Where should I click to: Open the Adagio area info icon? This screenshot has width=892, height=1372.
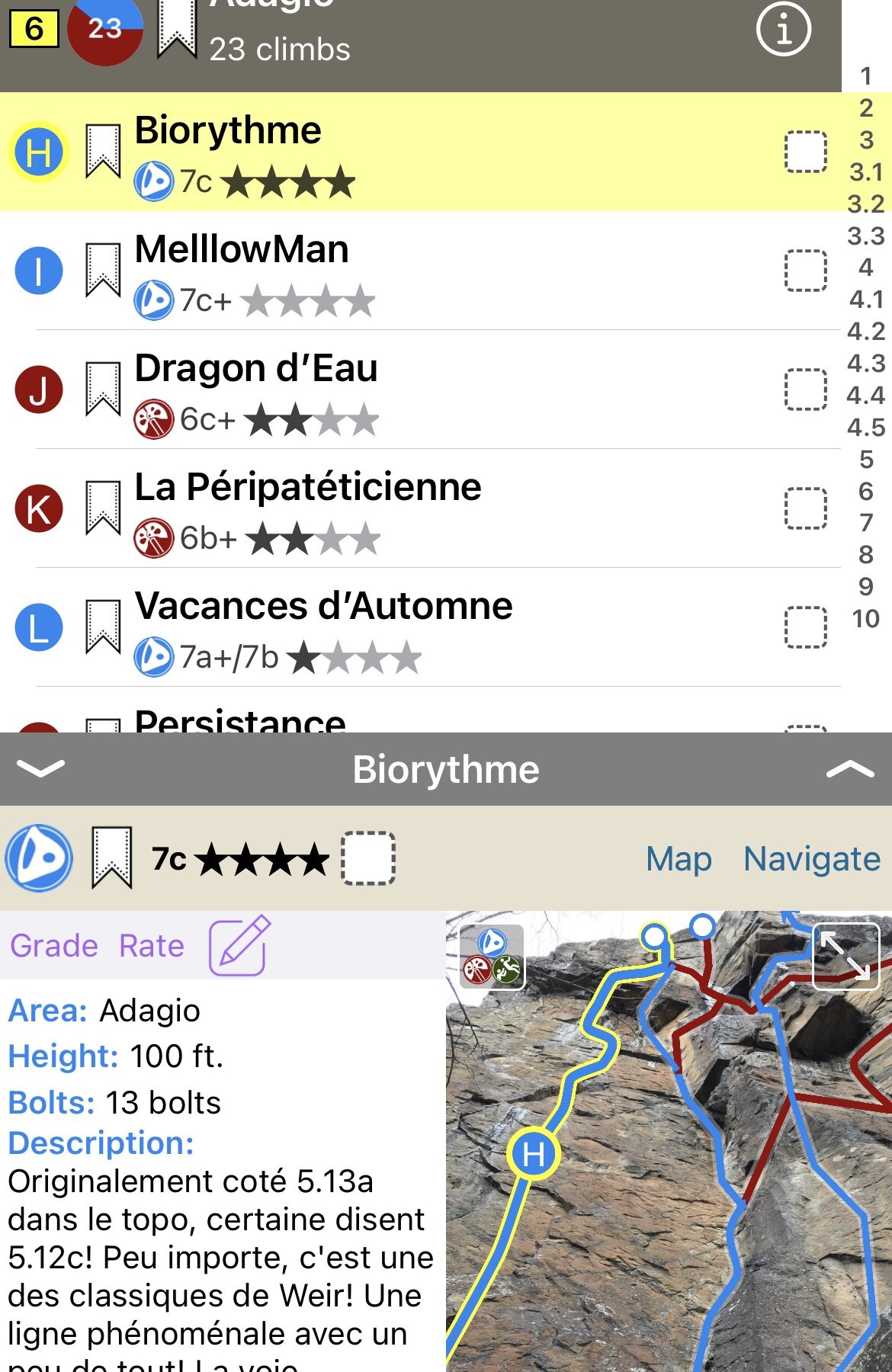pos(783,30)
